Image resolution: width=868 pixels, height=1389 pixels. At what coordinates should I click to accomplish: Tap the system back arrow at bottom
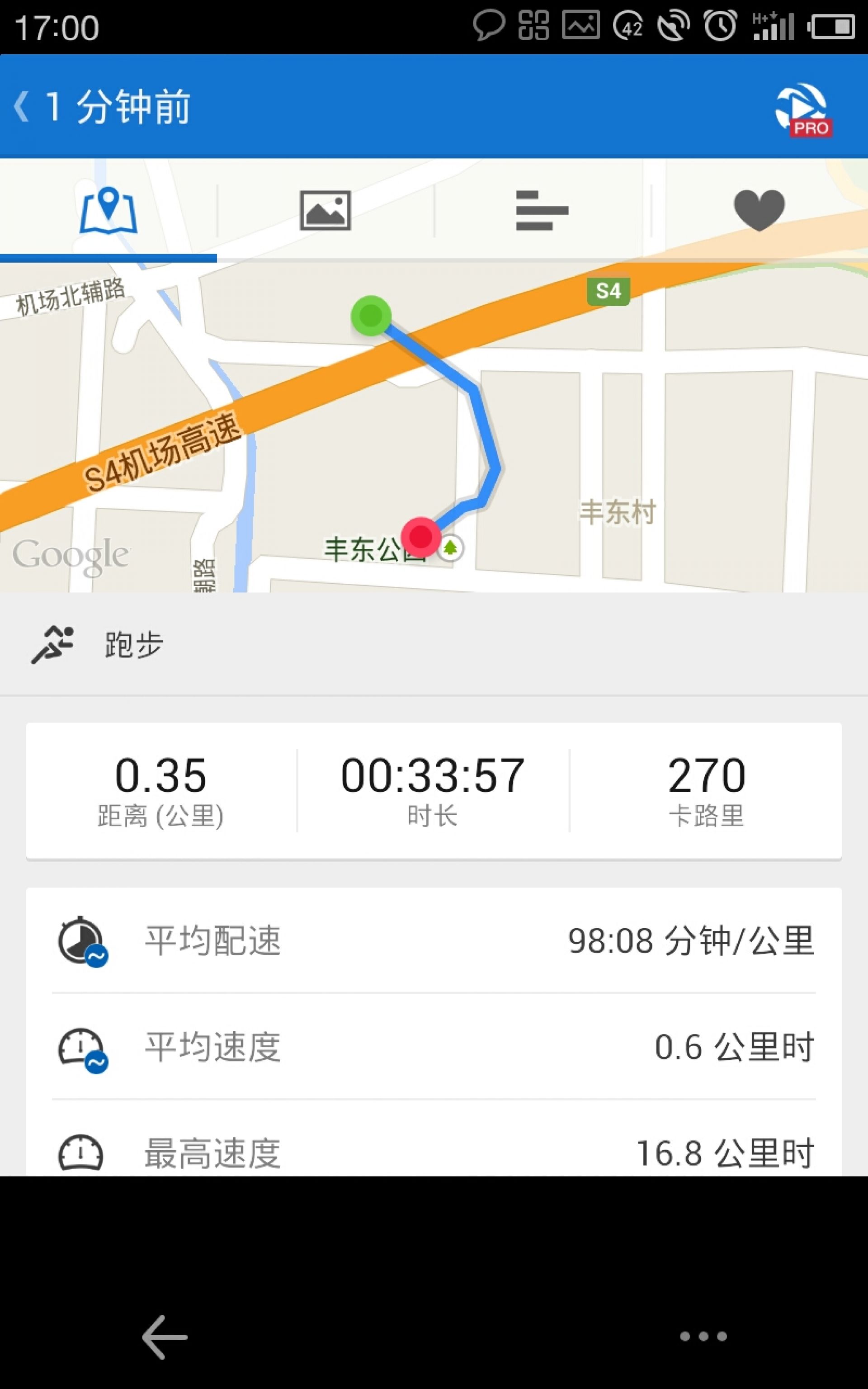165,1337
